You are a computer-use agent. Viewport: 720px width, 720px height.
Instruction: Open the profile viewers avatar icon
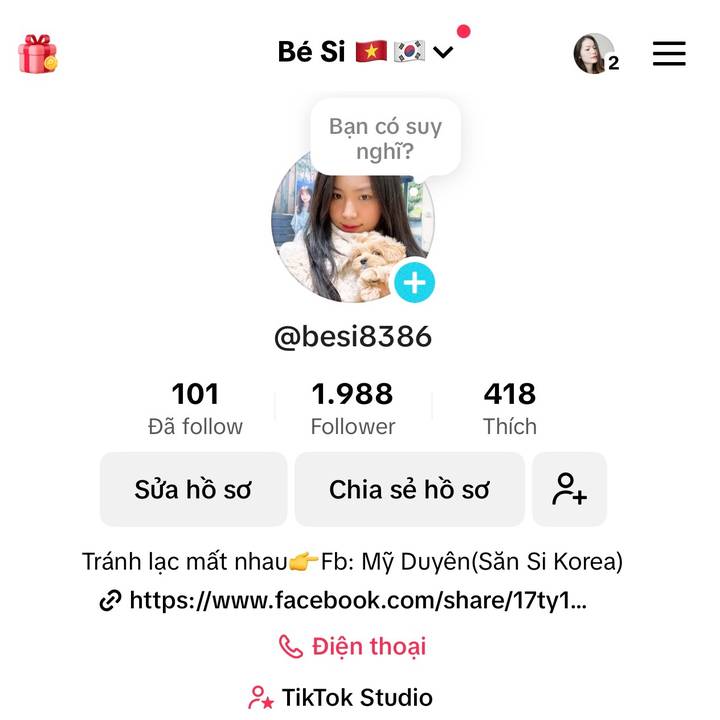pos(595,53)
